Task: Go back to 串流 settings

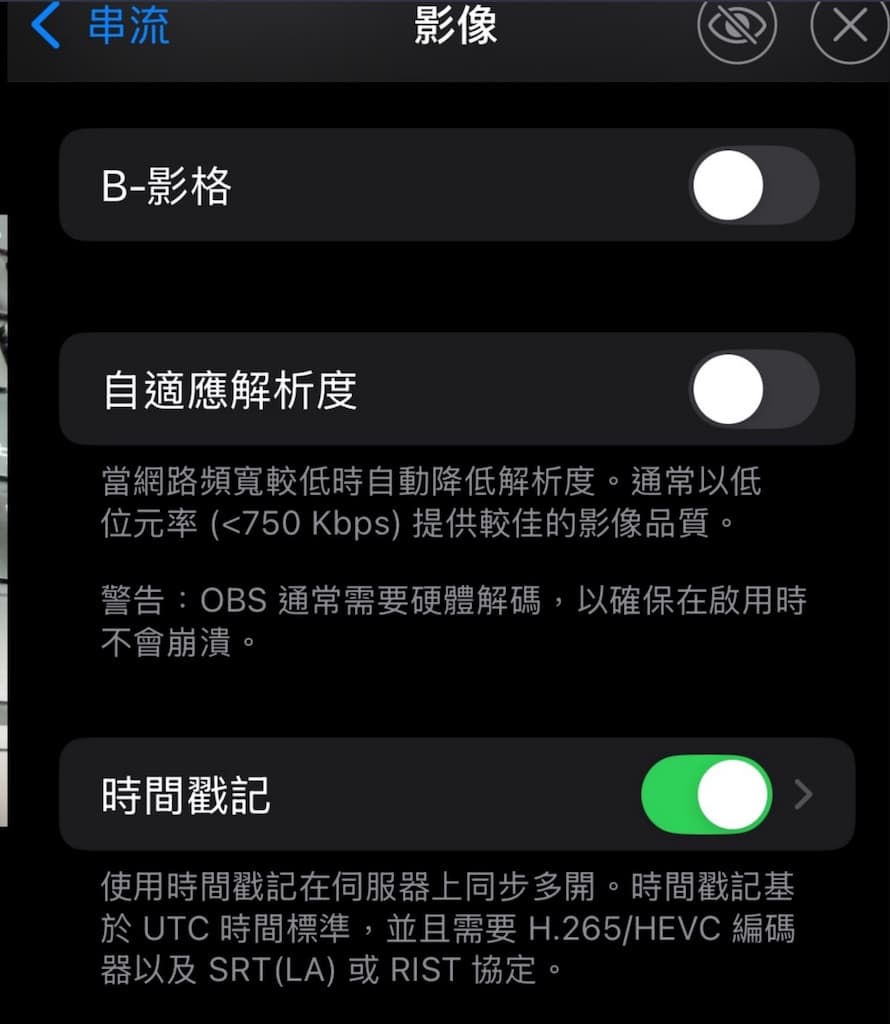Action: click(100, 27)
